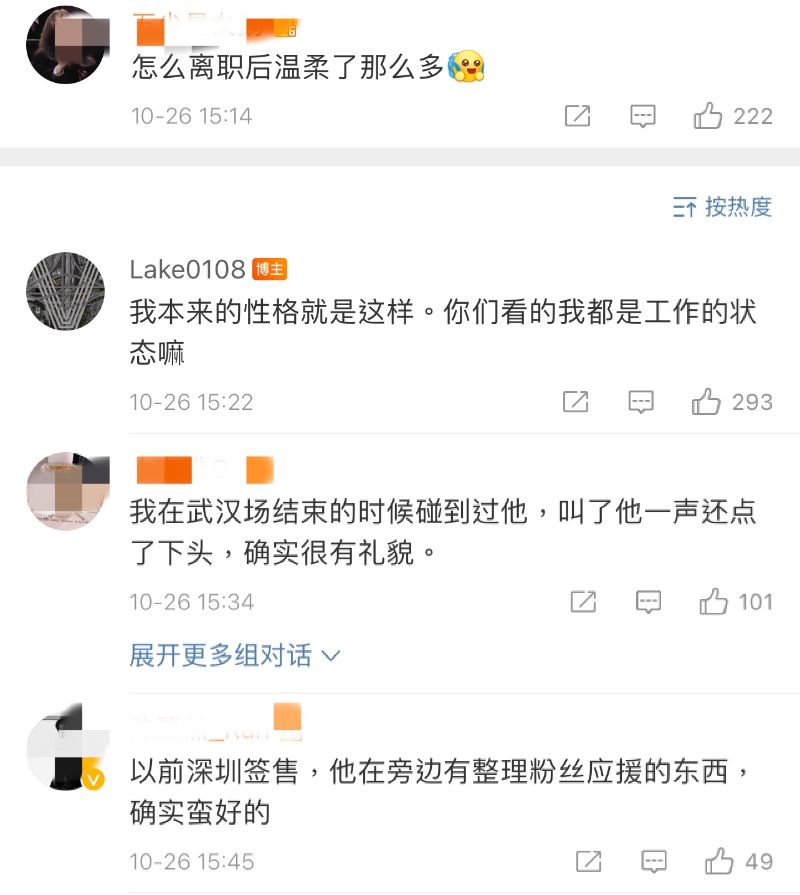Open Lake0108's profile avatar

pyautogui.click(x=65, y=291)
